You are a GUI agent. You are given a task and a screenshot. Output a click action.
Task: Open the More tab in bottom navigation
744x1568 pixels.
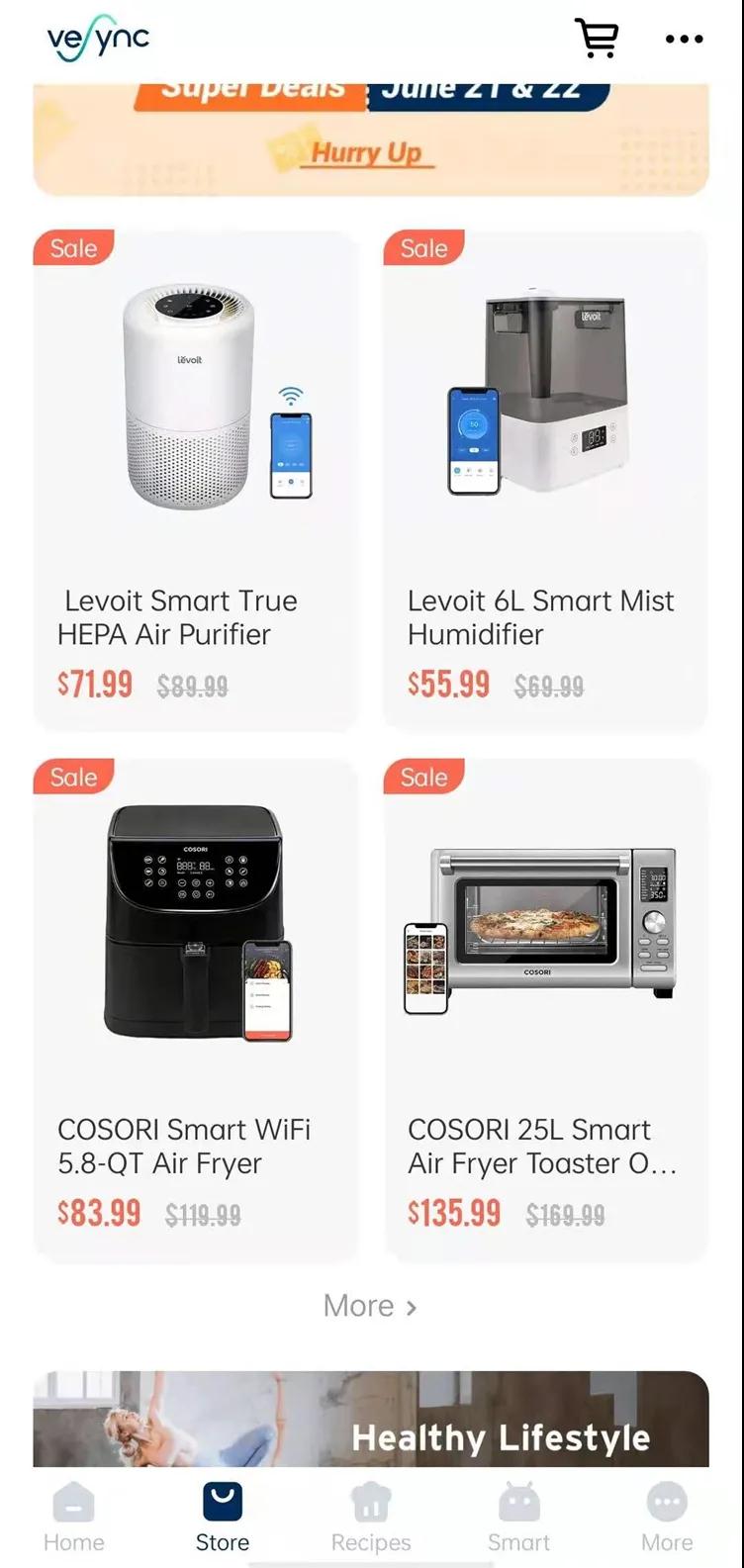click(667, 1518)
